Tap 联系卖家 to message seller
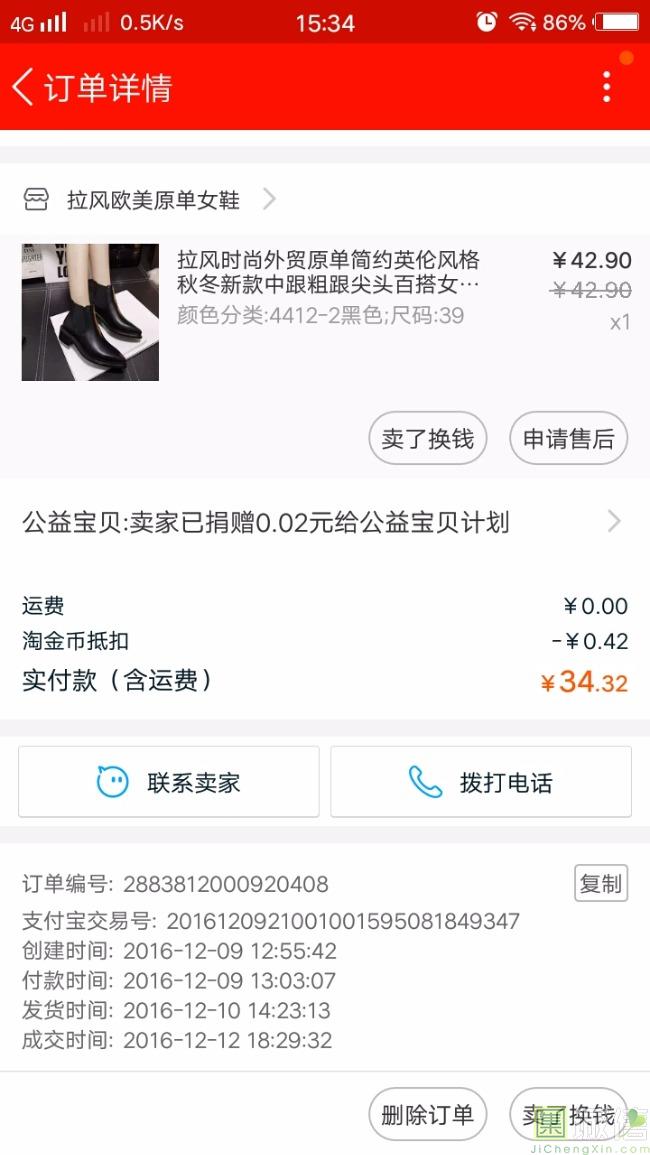650x1155 pixels. (169, 782)
